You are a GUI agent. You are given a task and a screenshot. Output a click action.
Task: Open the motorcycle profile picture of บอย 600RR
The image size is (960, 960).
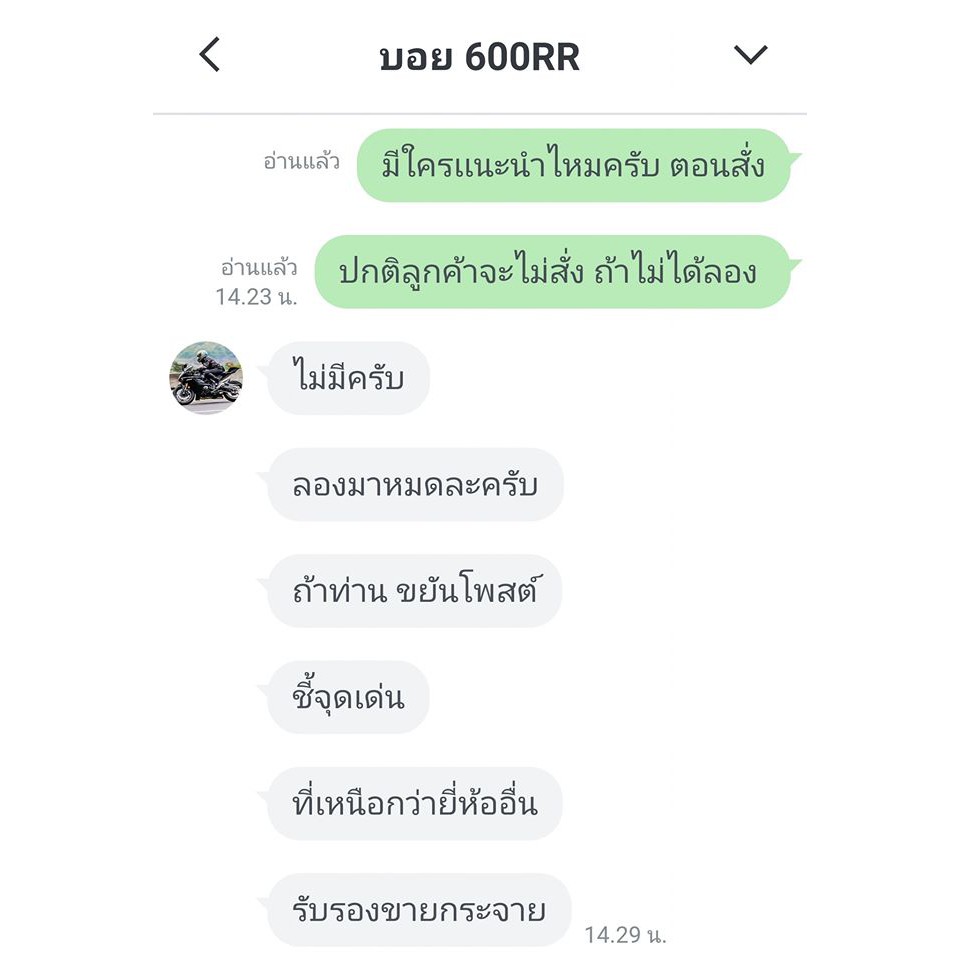206,378
